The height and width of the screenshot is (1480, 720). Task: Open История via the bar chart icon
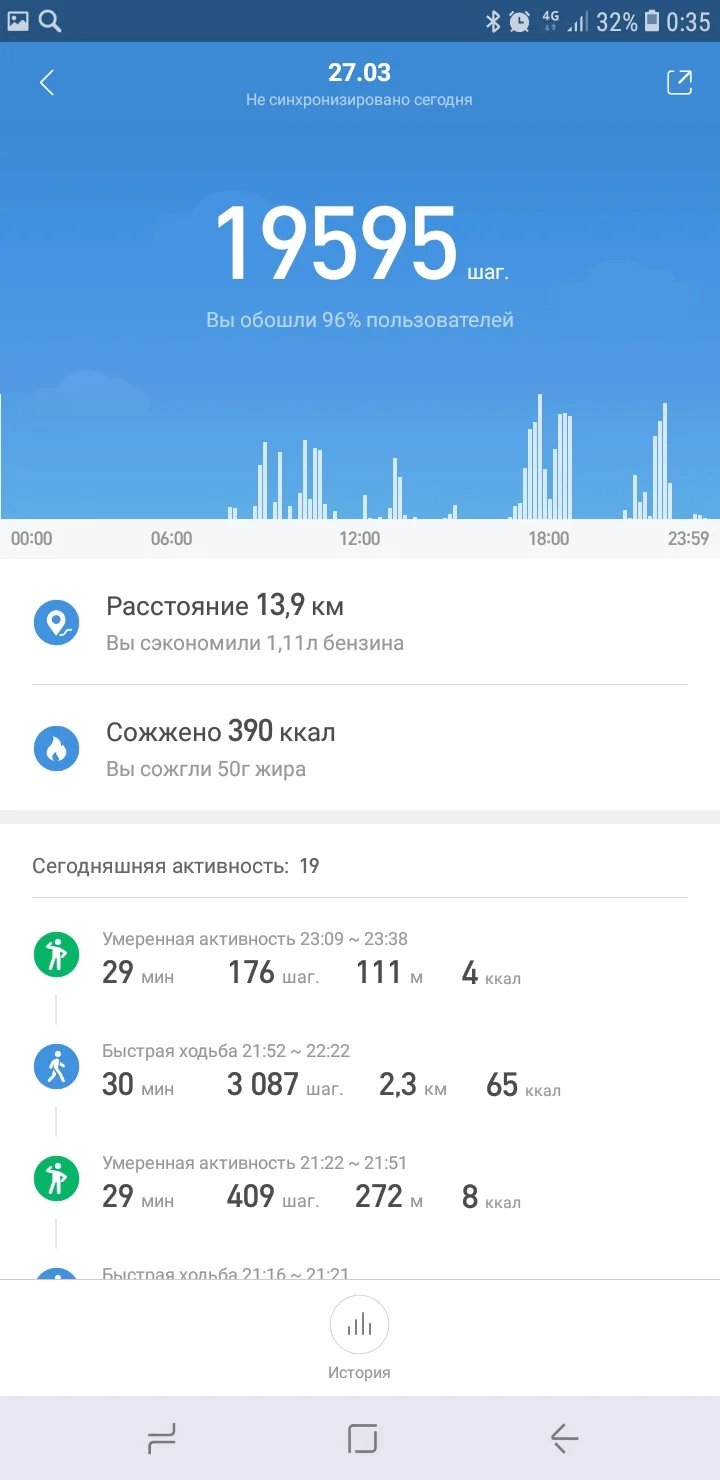click(x=359, y=1324)
